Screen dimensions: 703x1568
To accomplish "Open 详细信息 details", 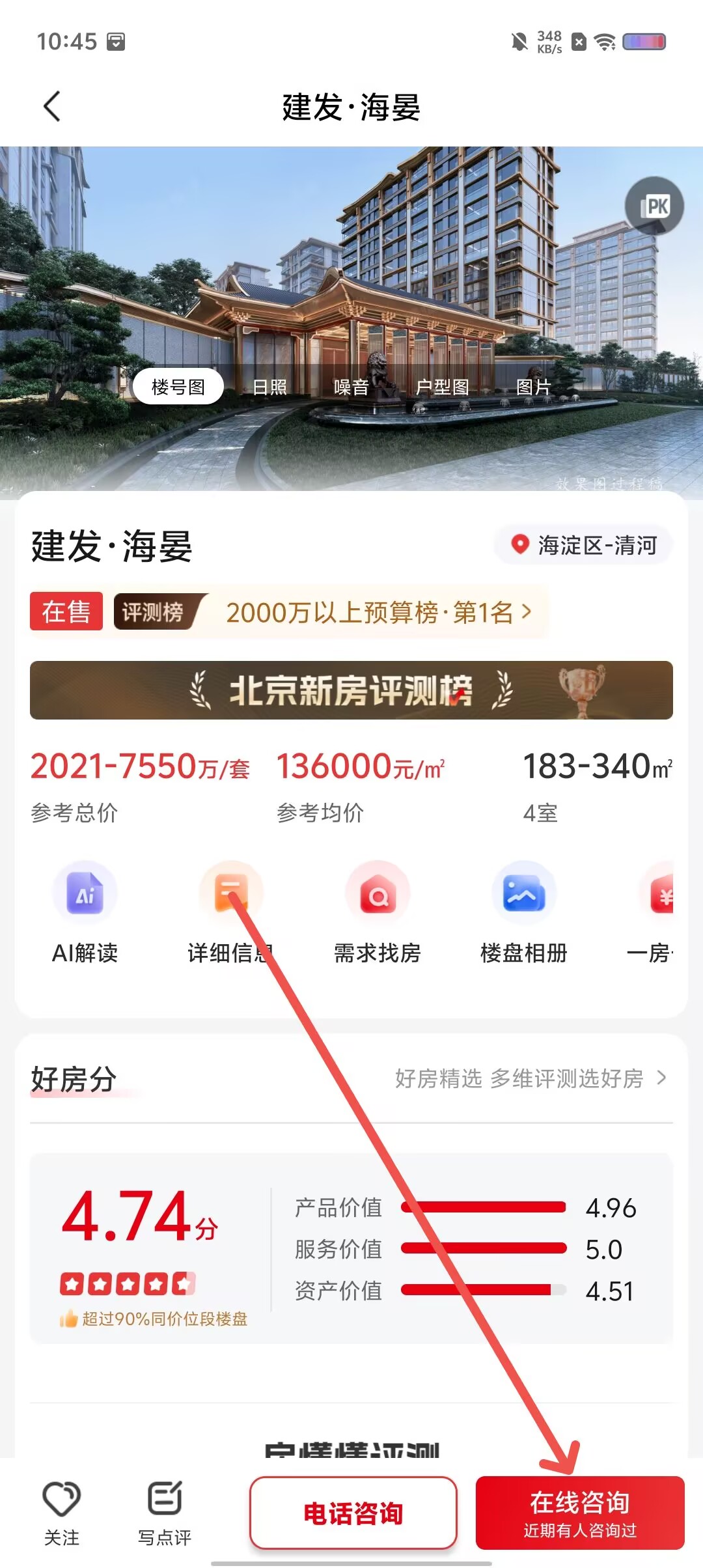I will tap(231, 913).
